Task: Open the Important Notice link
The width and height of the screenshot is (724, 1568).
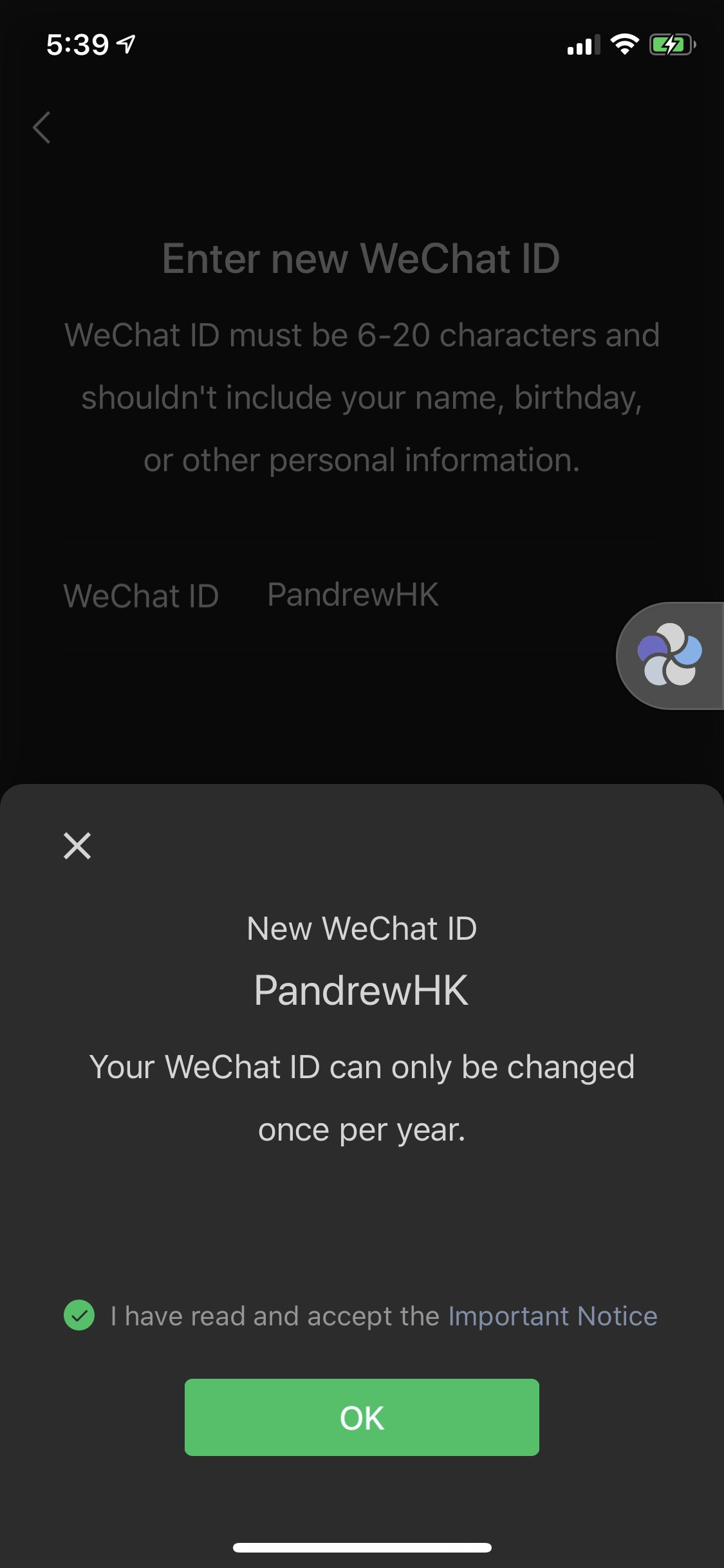Action: pyautogui.click(x=552, y=1316)
